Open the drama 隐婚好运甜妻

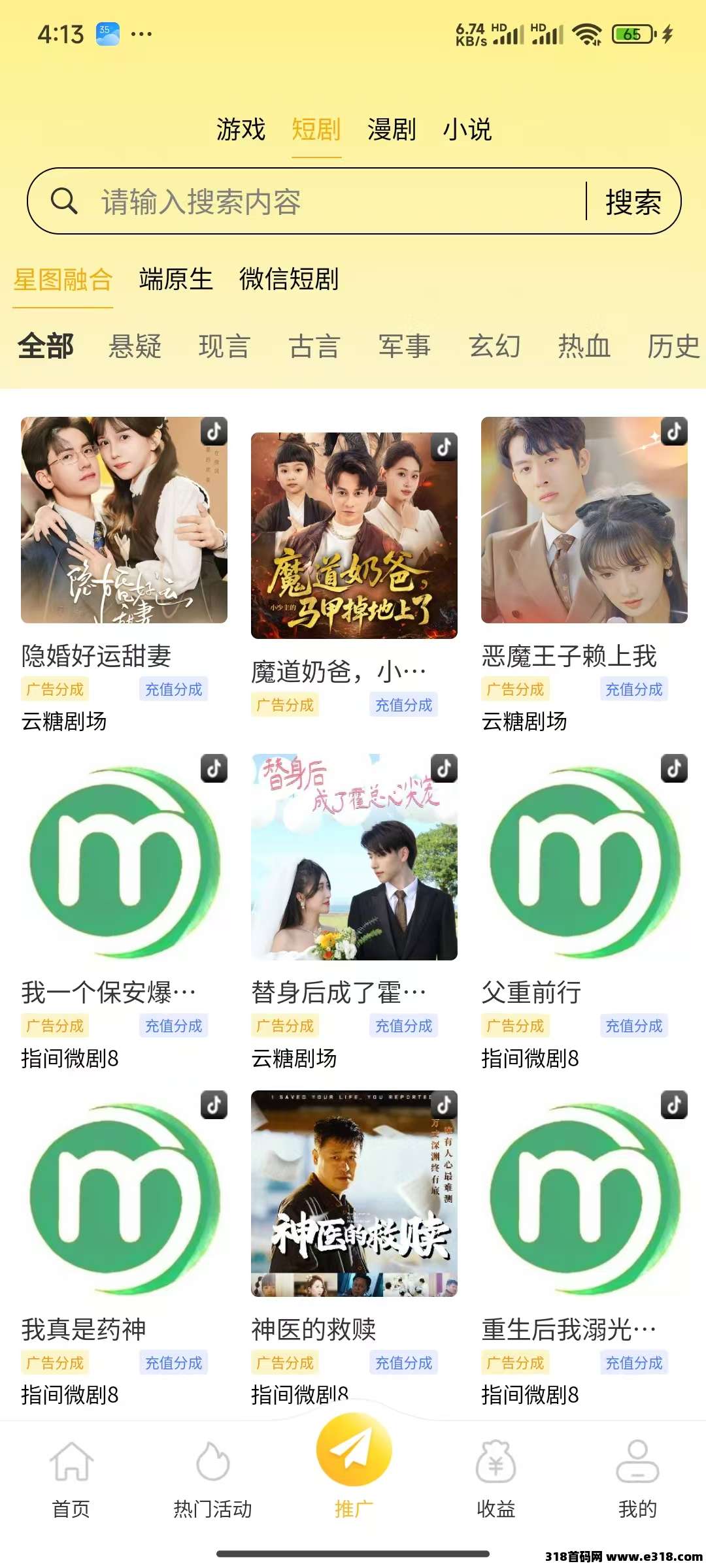[124, 520]
